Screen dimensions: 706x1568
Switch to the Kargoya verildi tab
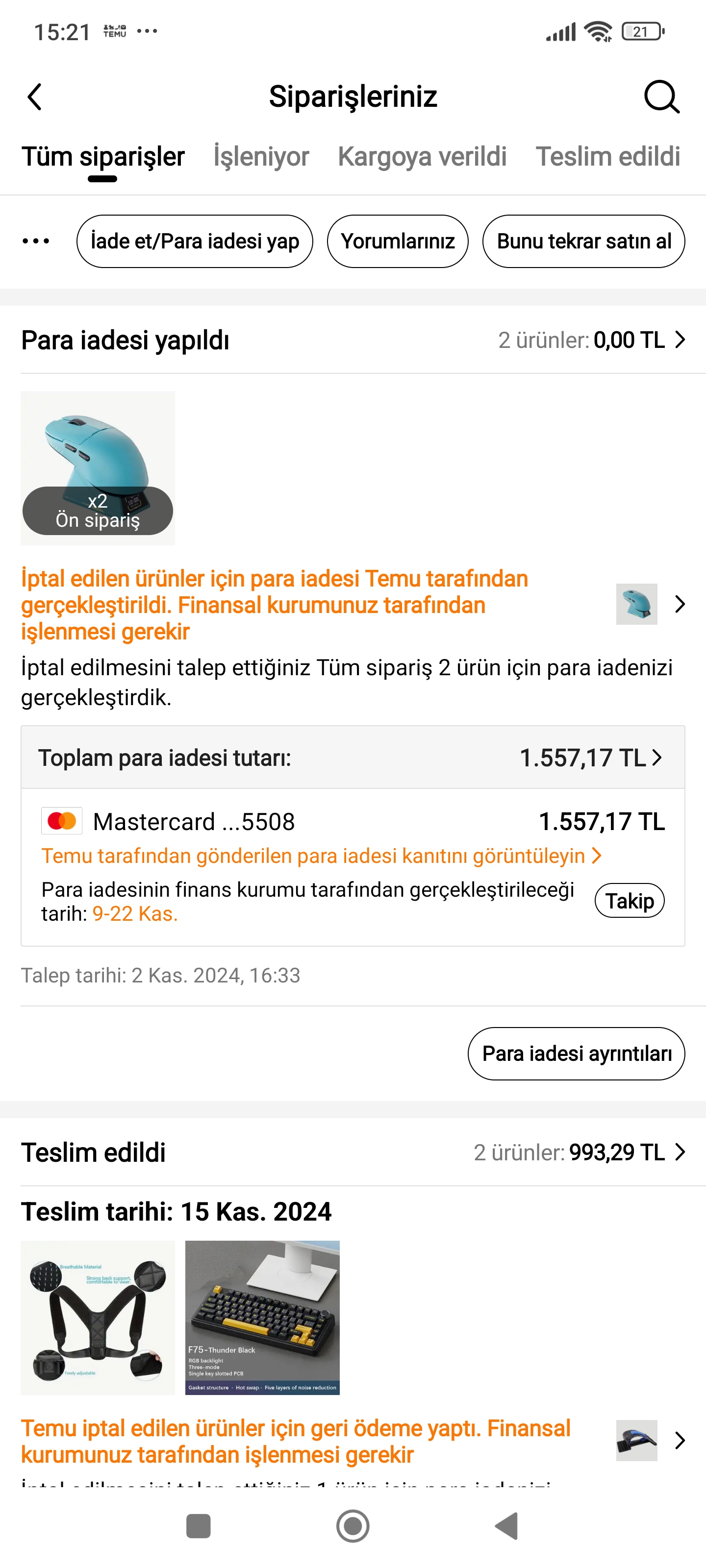coord(422,156)
